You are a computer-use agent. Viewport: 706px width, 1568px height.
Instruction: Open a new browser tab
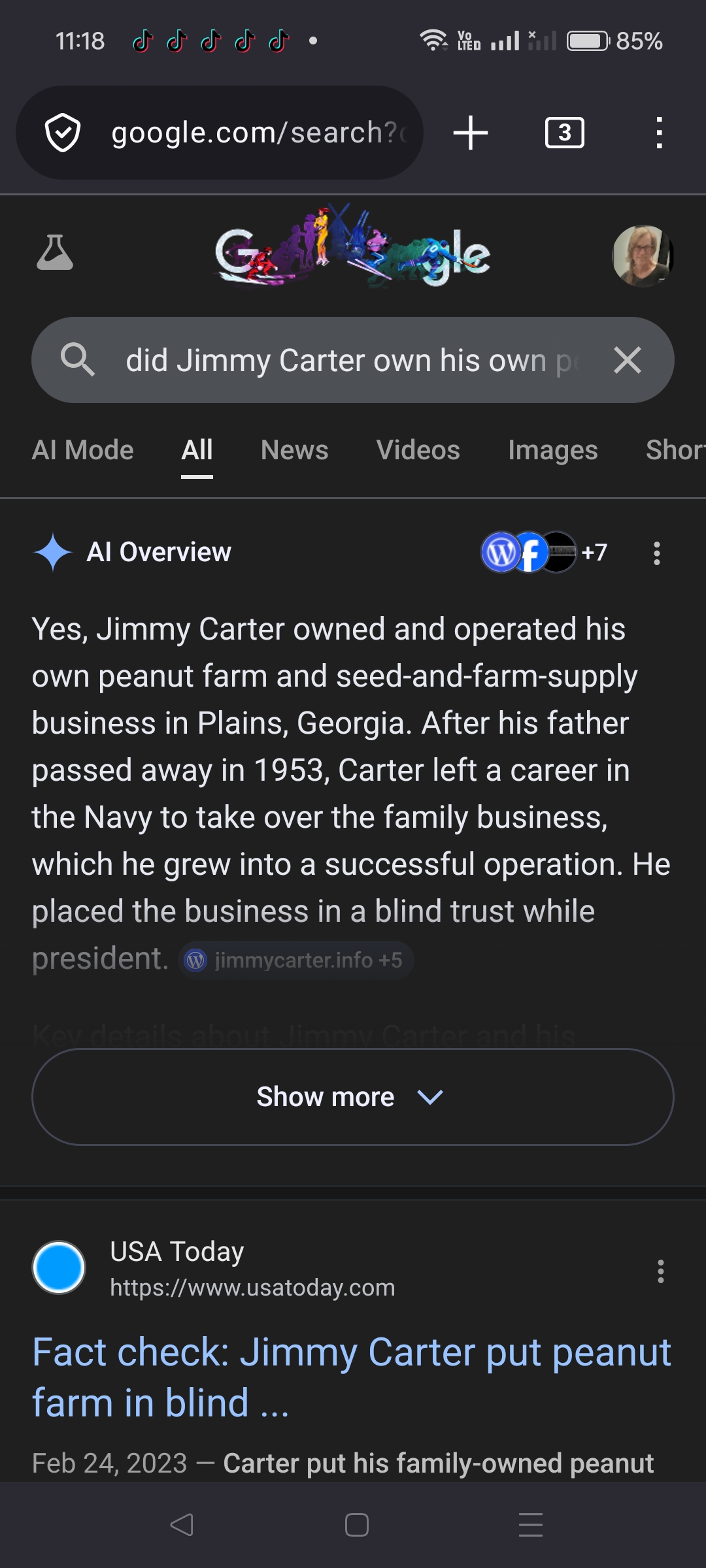pyautogui.click(x=471, y=133)
